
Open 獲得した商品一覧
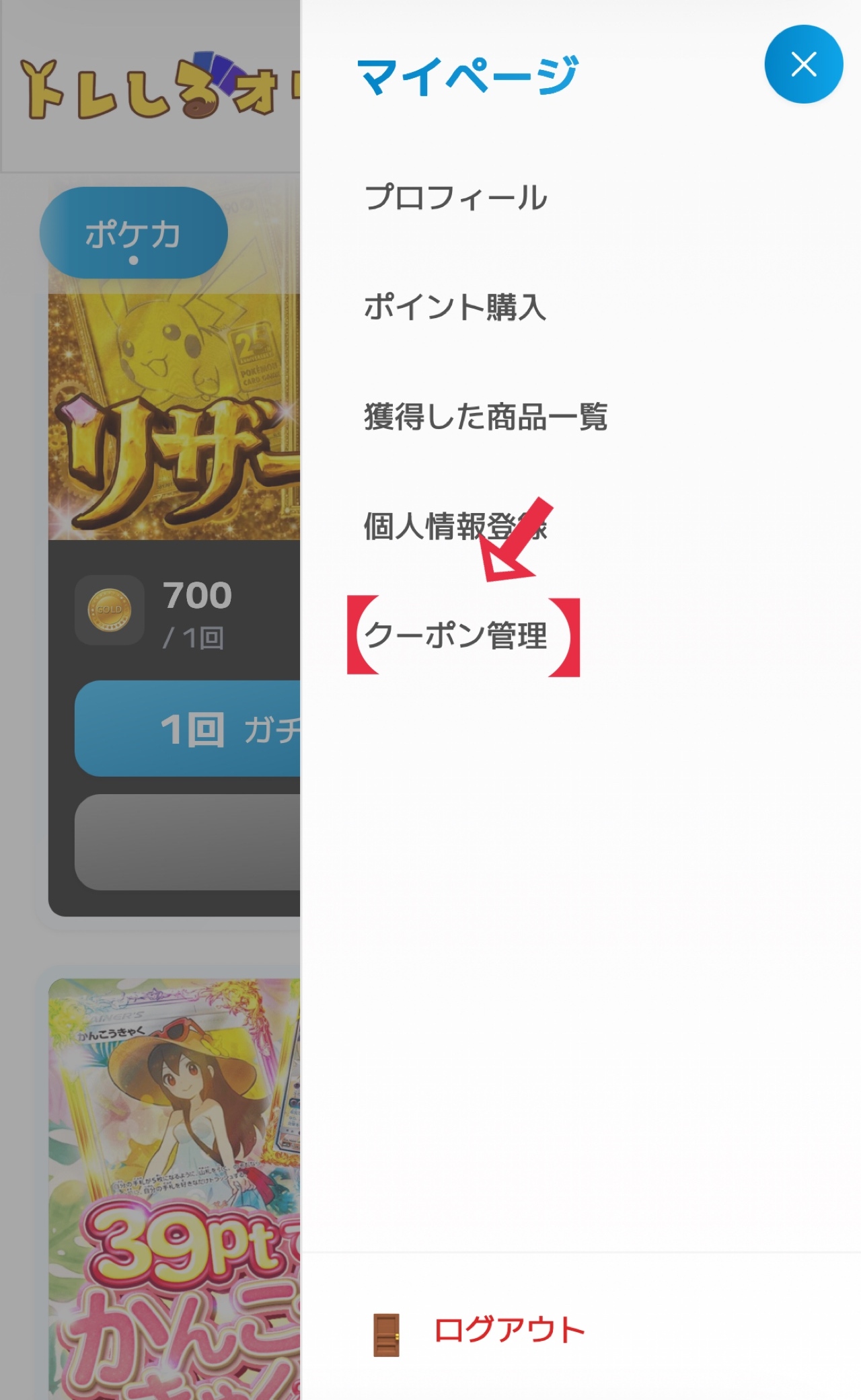coord(485,417)
